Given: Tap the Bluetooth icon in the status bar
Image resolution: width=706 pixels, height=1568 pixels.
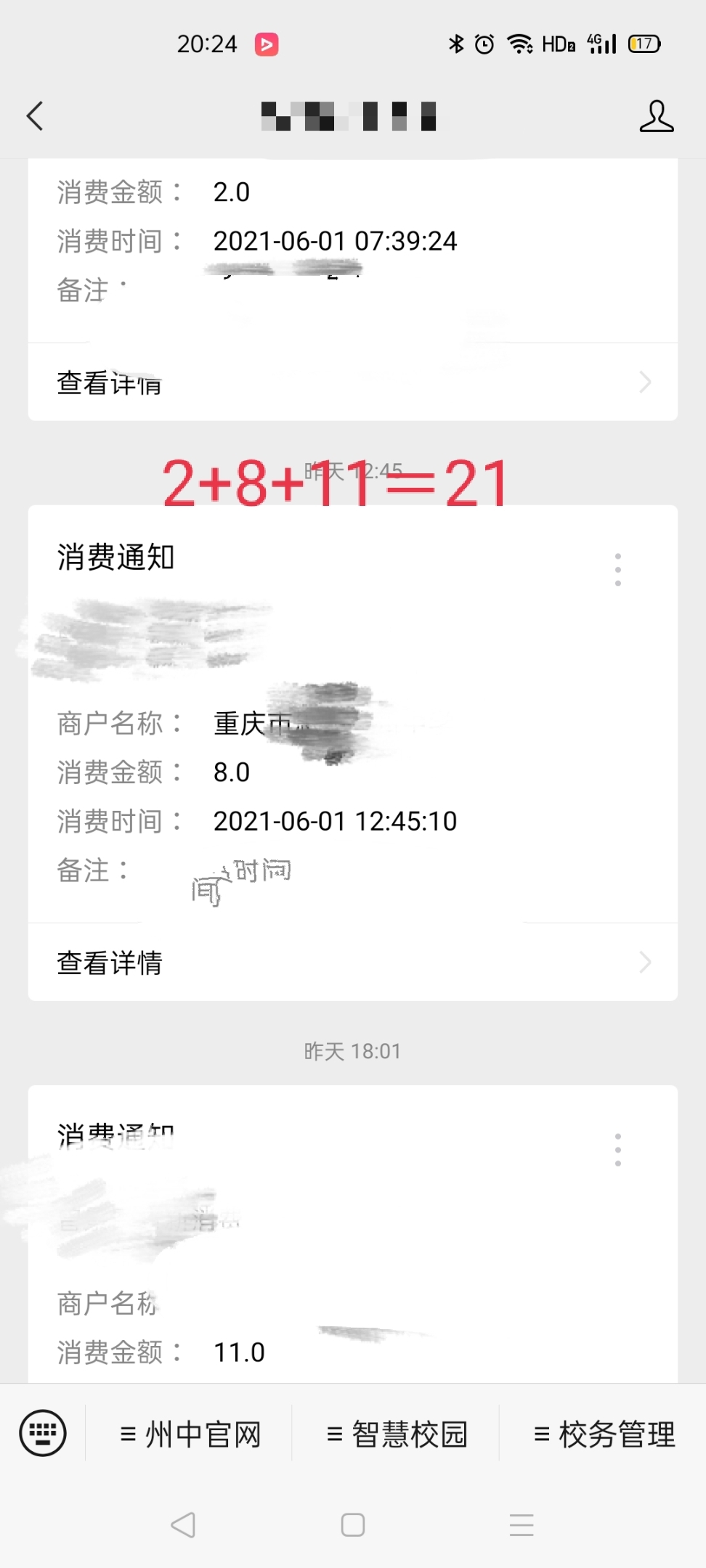Looking at the screenshot, I should point(455,44).
